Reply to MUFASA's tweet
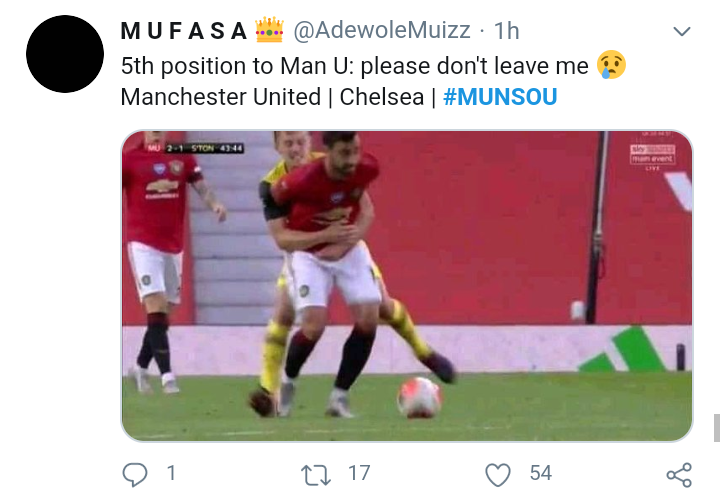Viewport: 720px width, 501px height. click(x=134, y=474)
